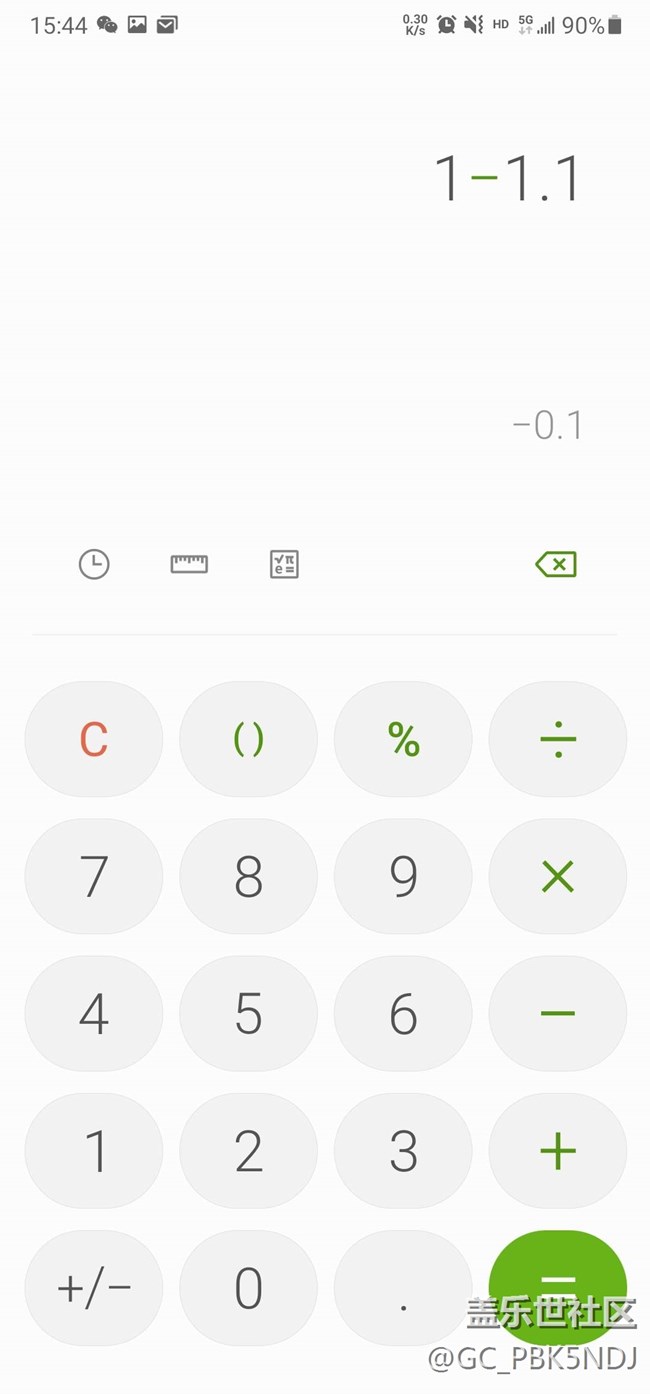650x1394 pixels.
Task: Clear the calculation with C
Action: click(x=94, y=740)
